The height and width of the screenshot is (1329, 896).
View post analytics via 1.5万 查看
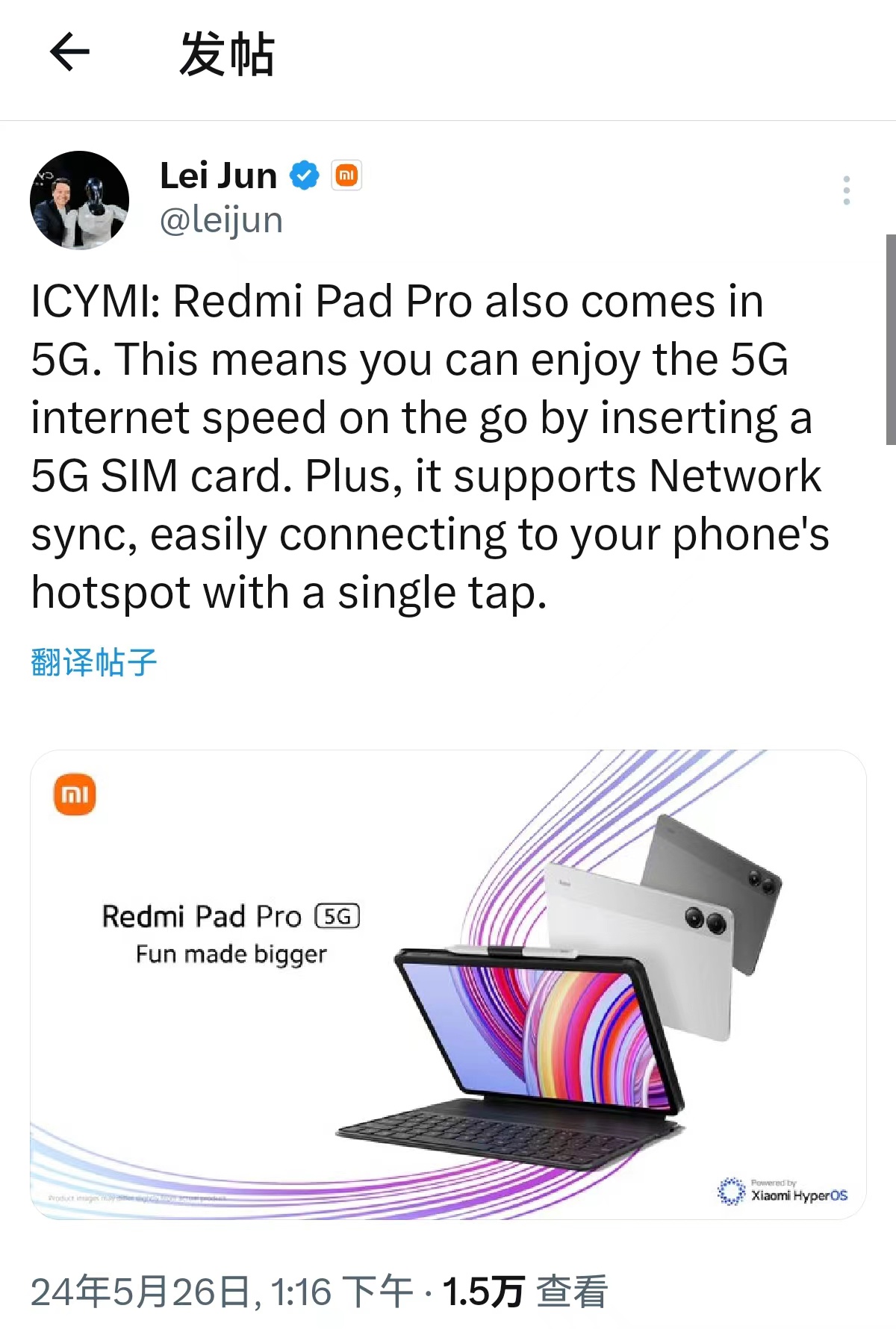(x=525, y=1292)
